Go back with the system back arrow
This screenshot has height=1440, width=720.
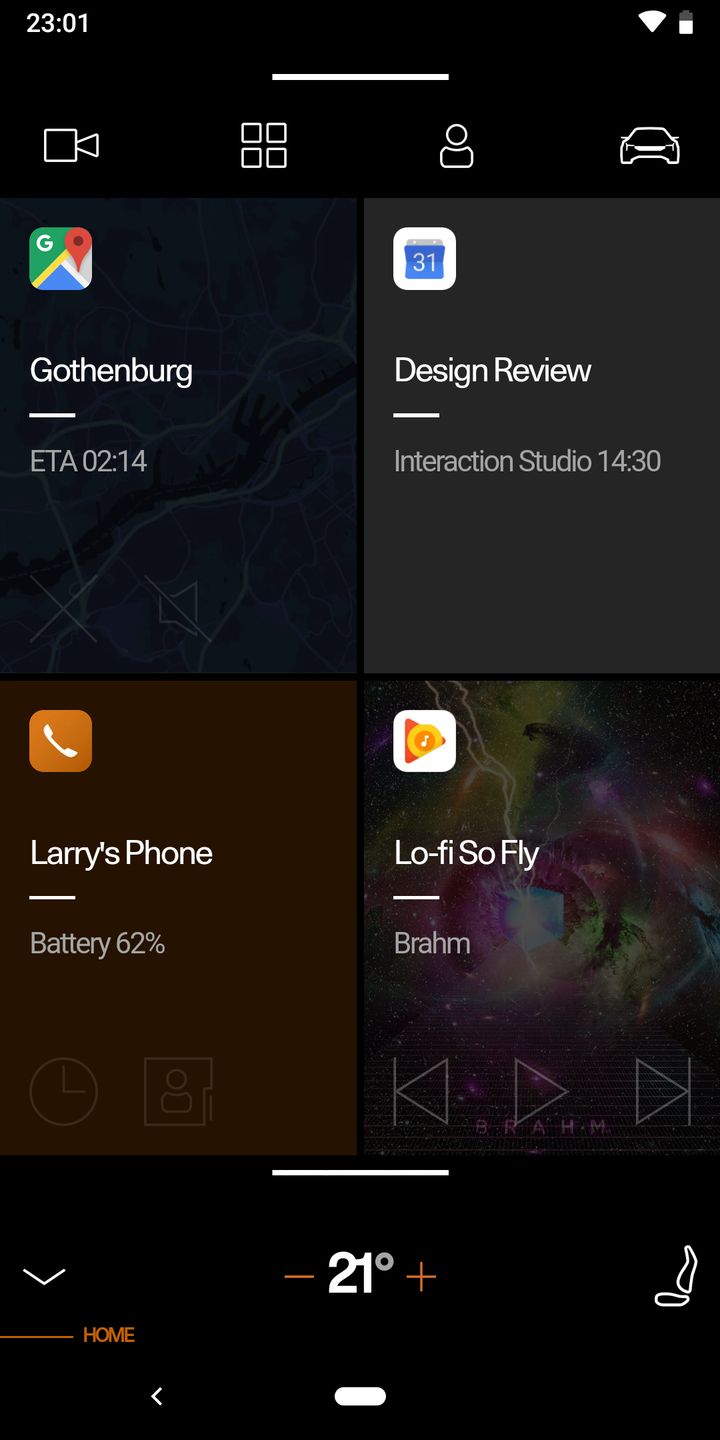coord(157,1397)
